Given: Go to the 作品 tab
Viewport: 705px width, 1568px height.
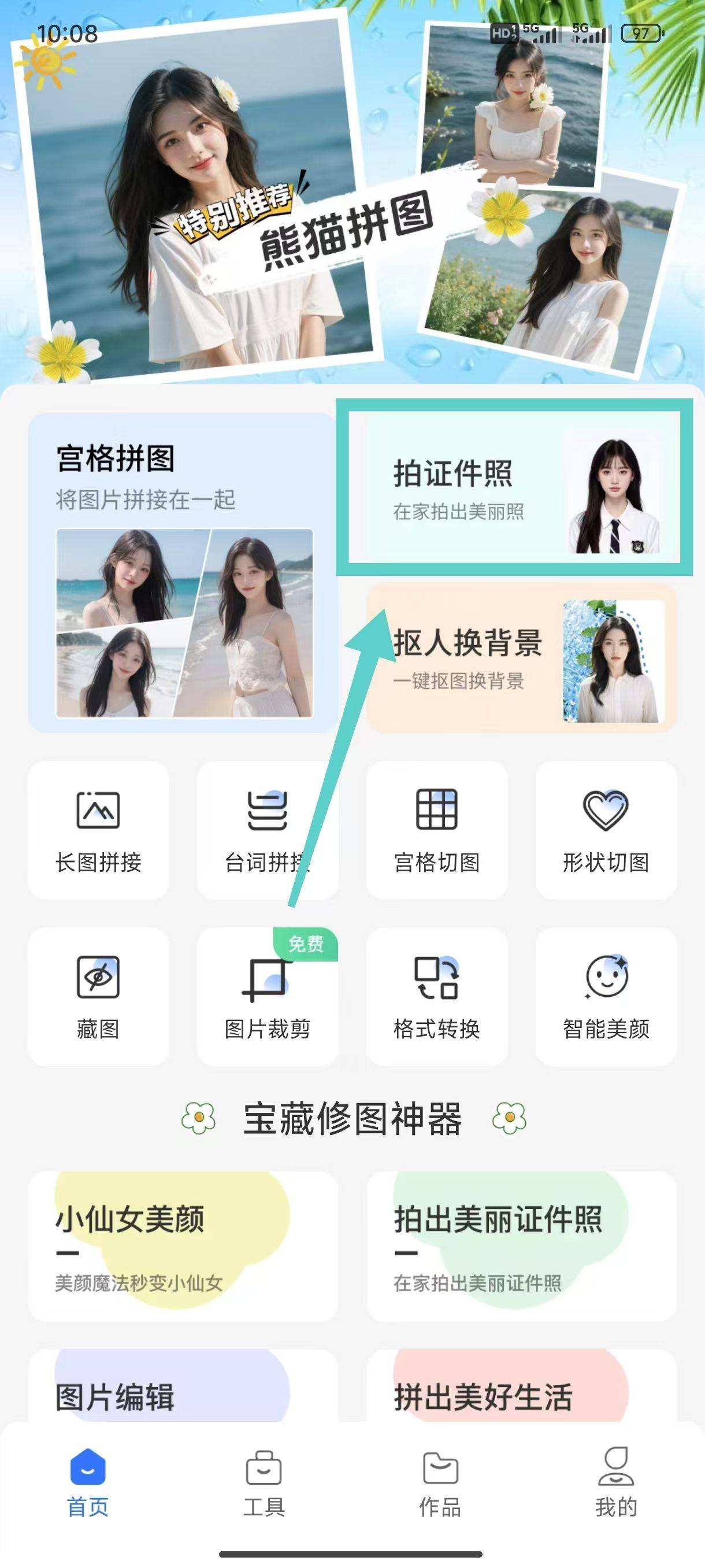Looking at the screenshot, I should (440, 1482).
